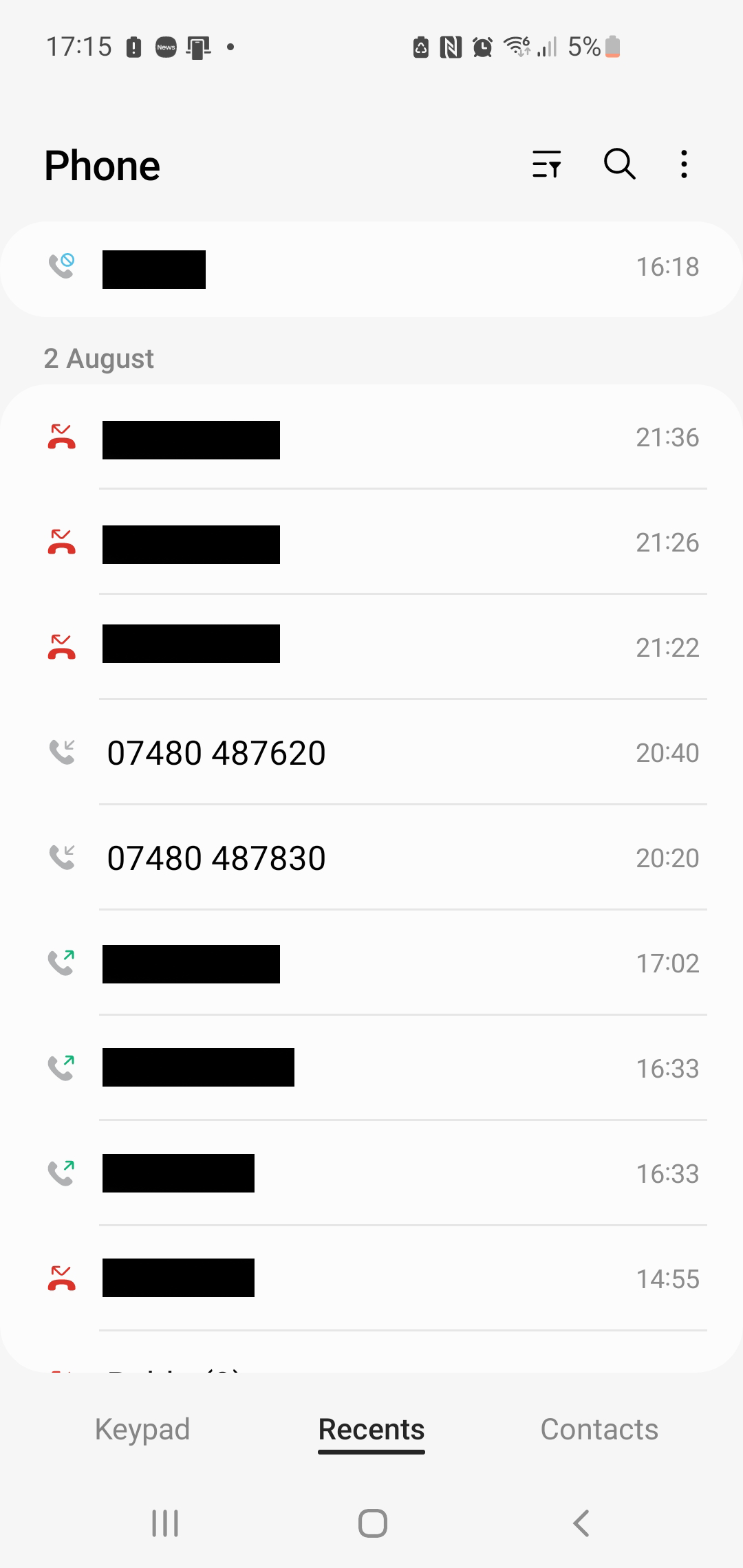Open the three-dot overflow menu
The image size is (743, 1568).
point(683,164)
